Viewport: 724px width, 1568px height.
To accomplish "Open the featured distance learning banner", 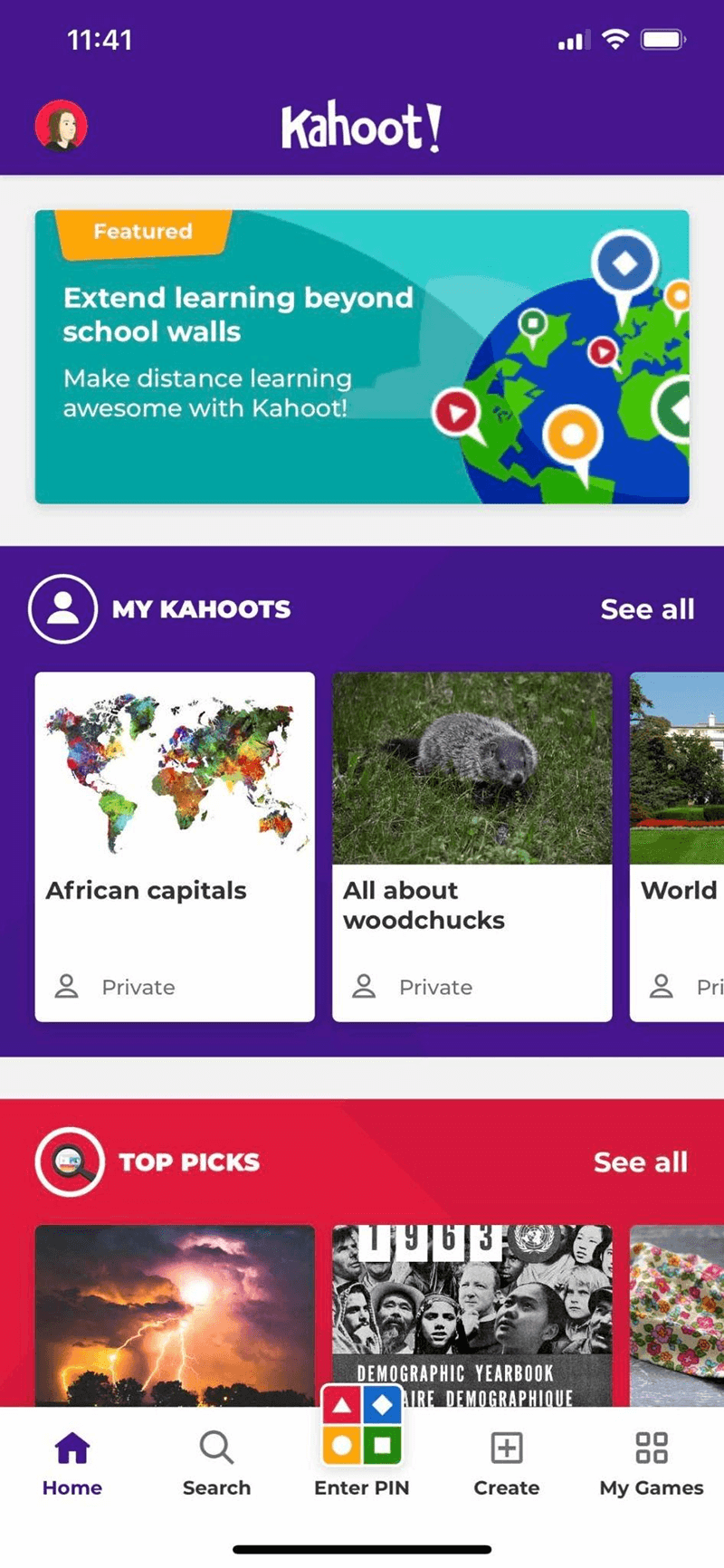I will point(362,357).
